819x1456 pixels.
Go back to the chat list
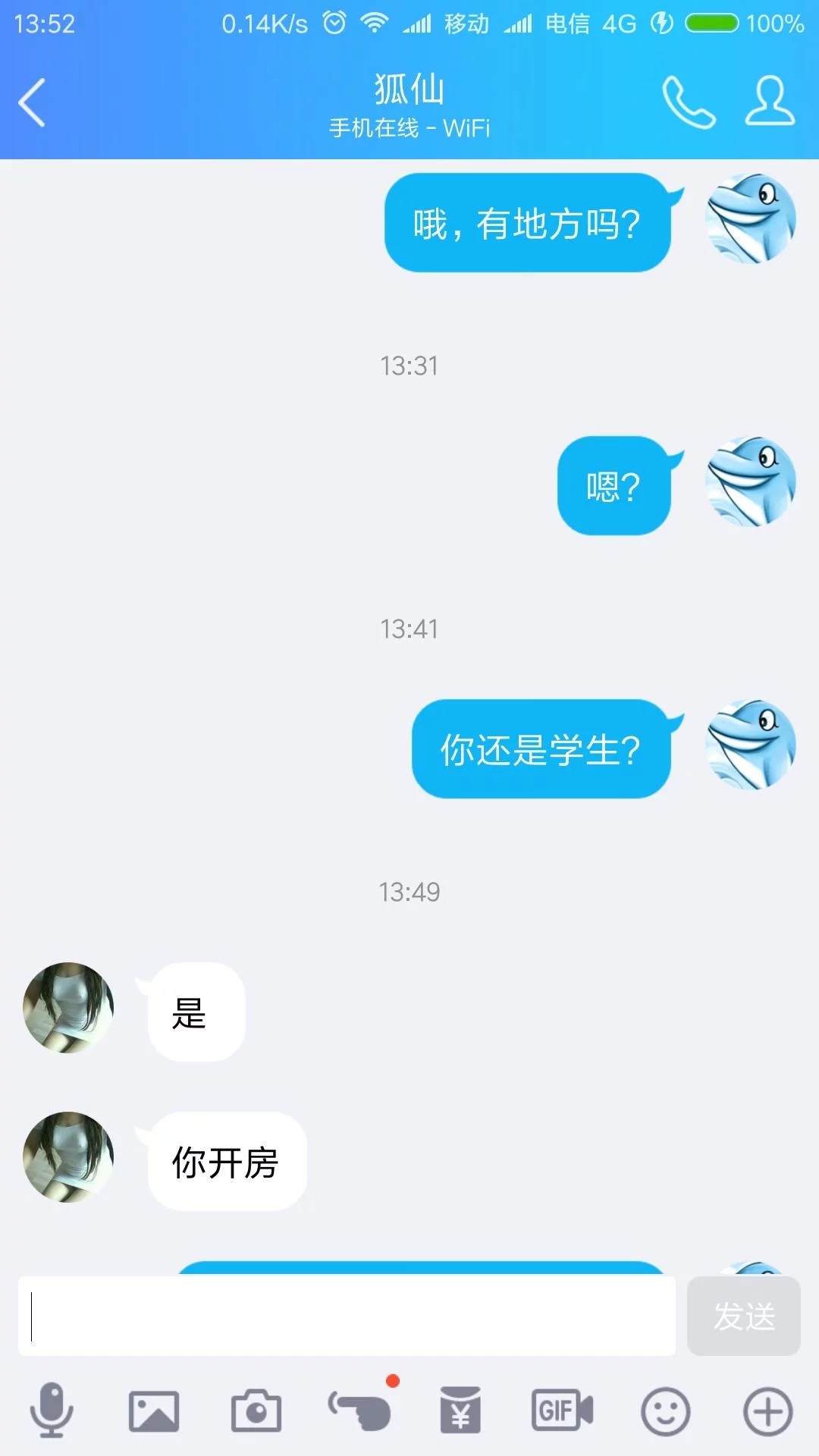coord(32,102)
